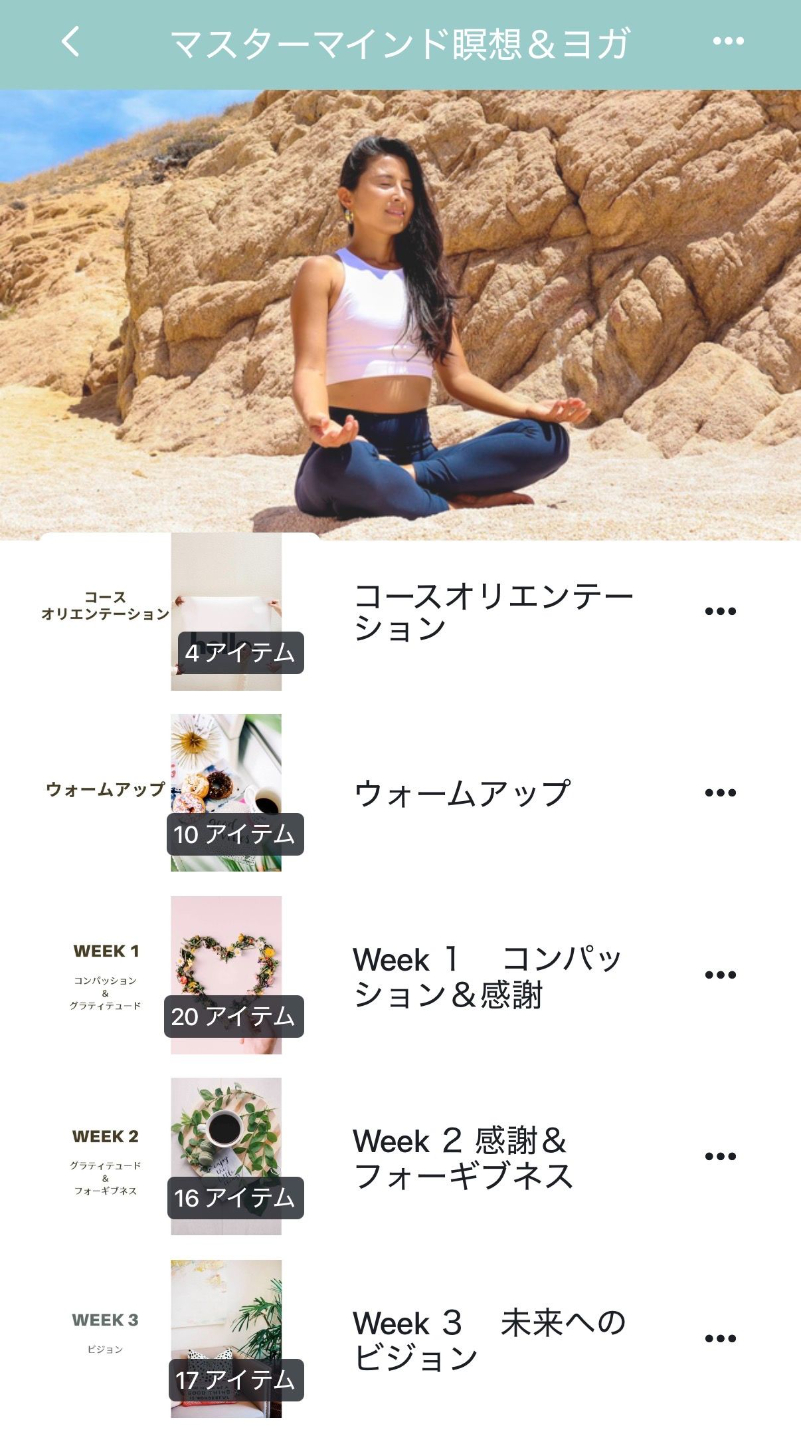Go back using the top-left arrow
This screenshot has width=801, height=1440.
pos(70,42)
